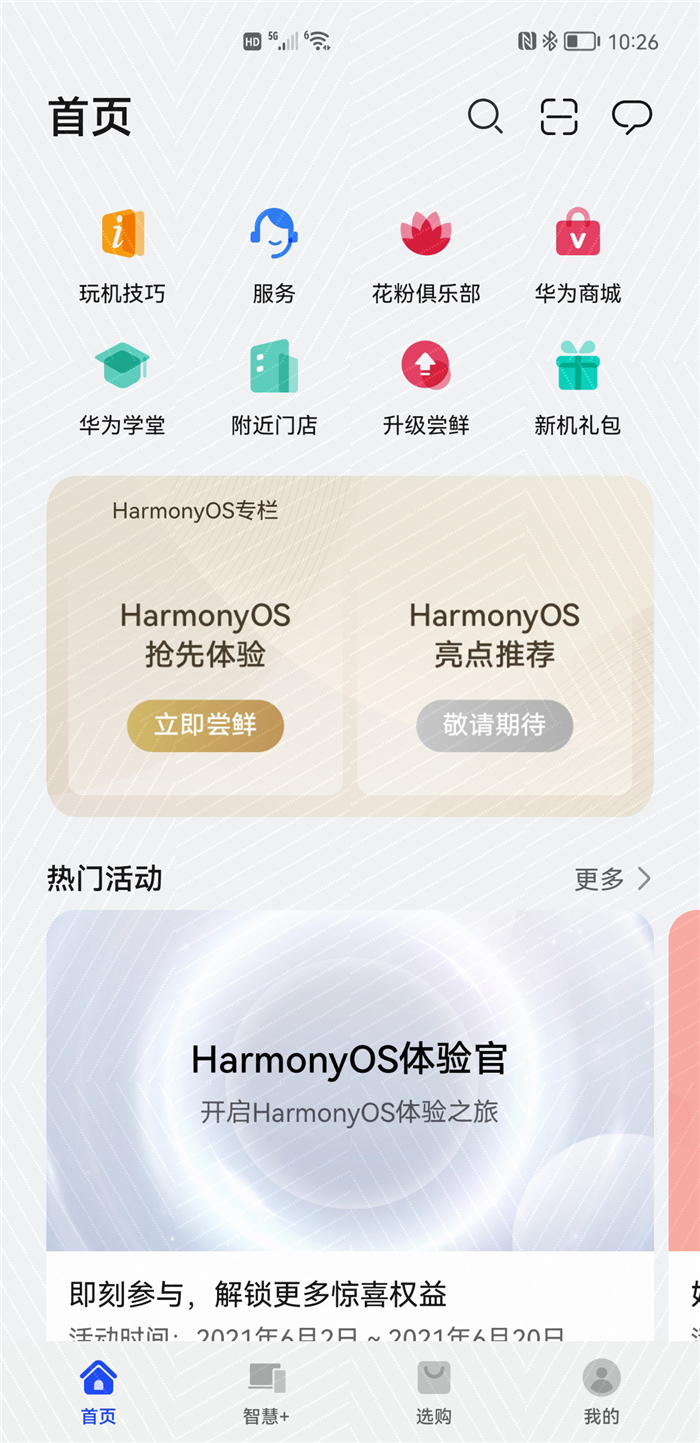Find 附近门店
This screenshot has width=700, height=1443.
tap(274, 387)
